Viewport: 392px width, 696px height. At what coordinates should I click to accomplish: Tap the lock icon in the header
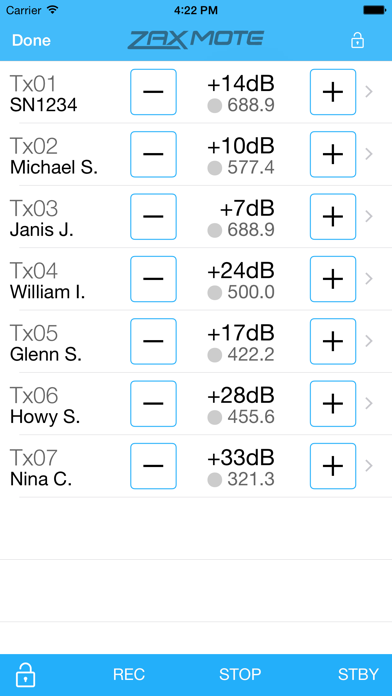click(357, 40)
